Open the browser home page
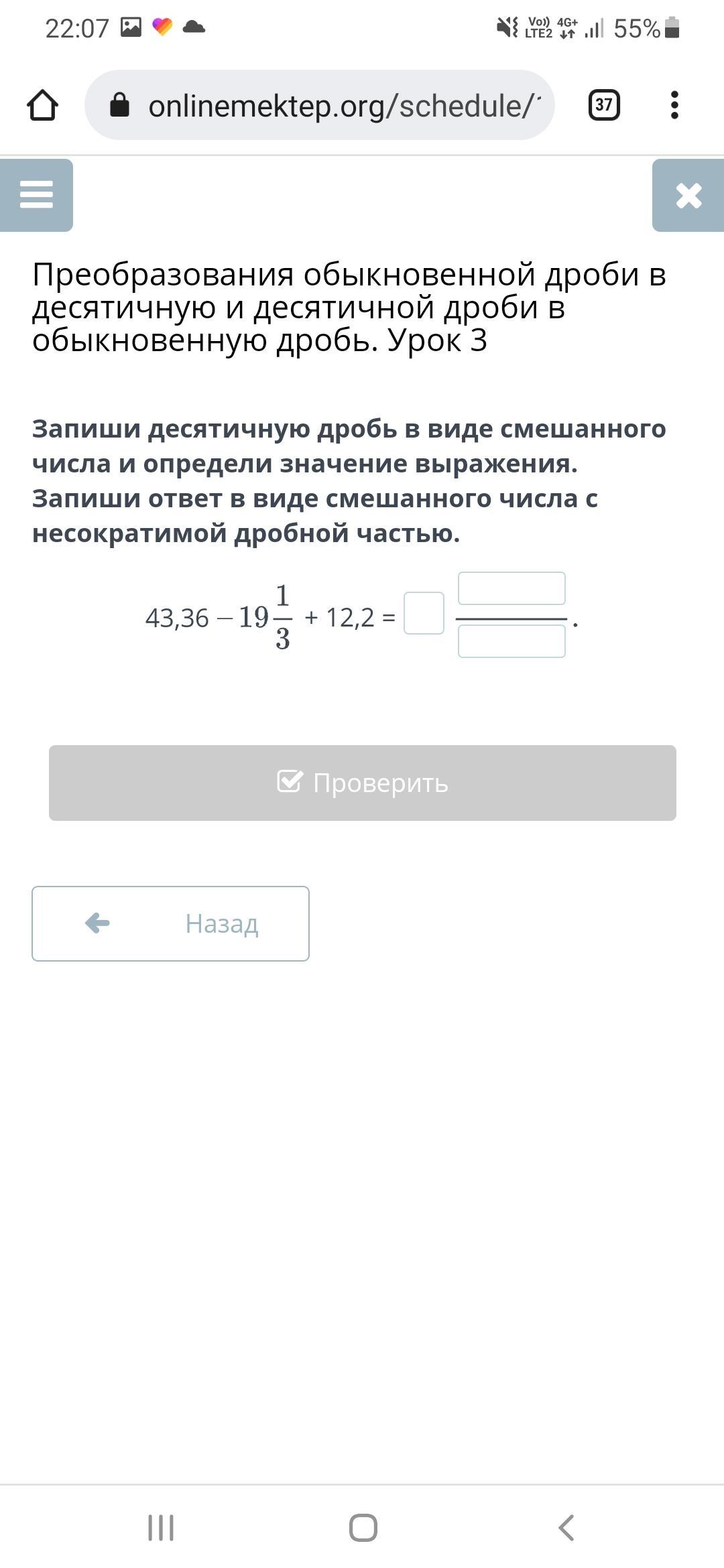 pos(42,105)
